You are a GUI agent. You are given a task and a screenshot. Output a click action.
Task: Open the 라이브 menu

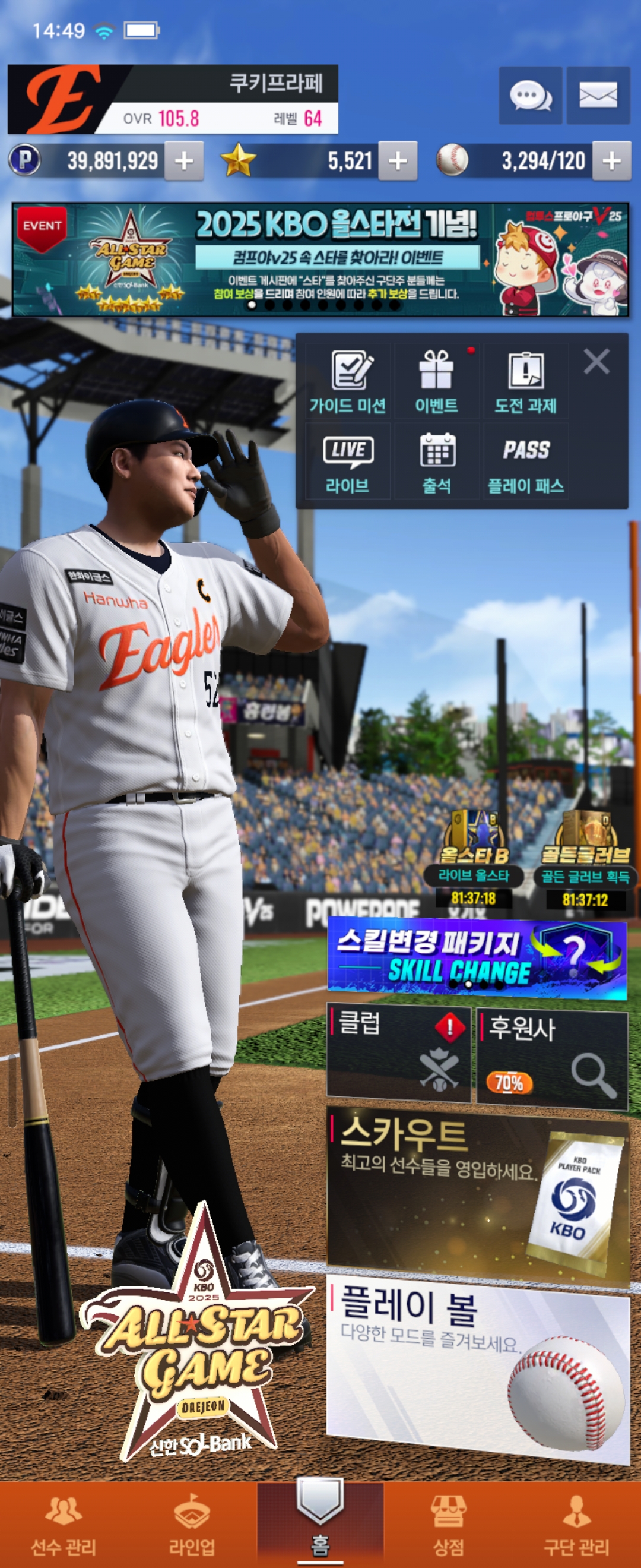tap(348, 463)
